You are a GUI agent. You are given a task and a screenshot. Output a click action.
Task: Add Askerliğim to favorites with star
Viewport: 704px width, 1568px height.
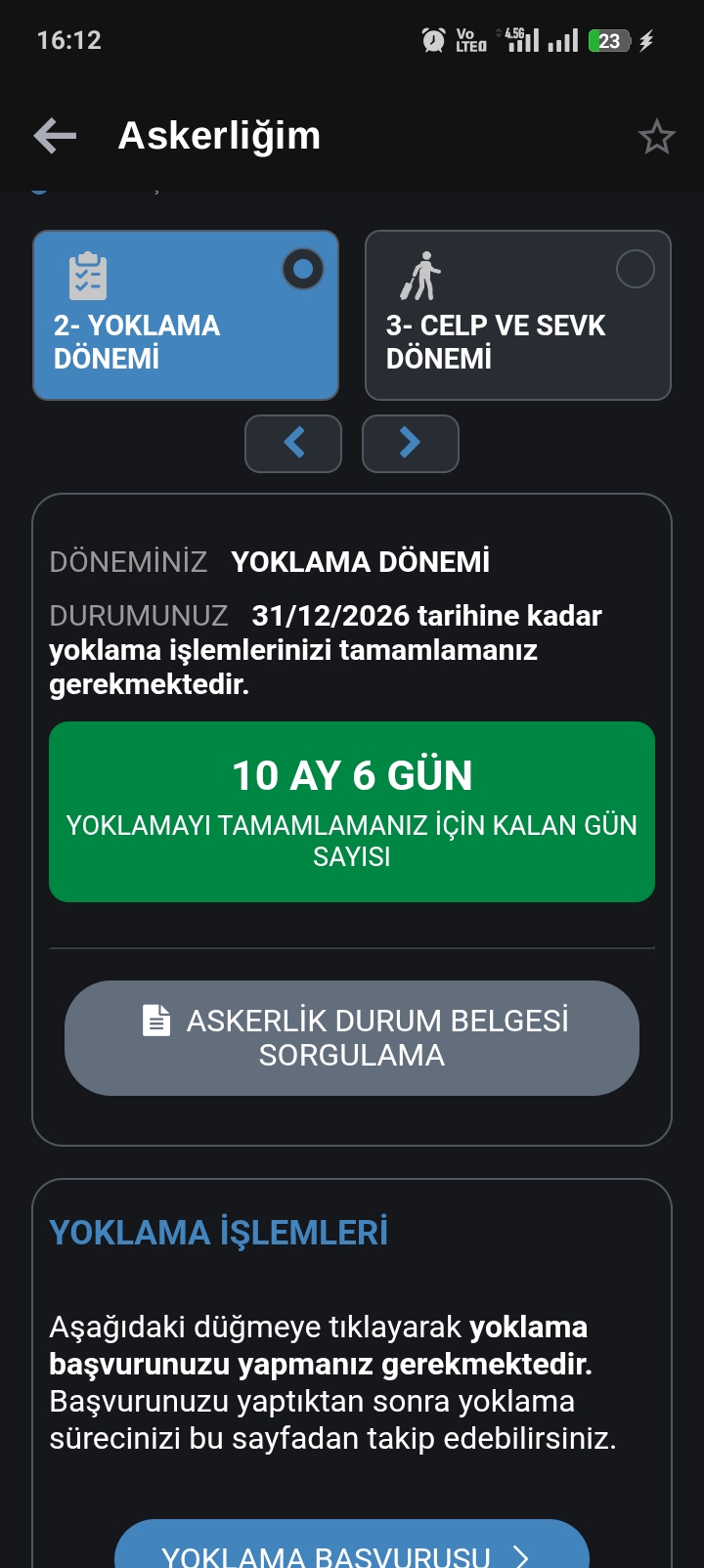[656, 137]
